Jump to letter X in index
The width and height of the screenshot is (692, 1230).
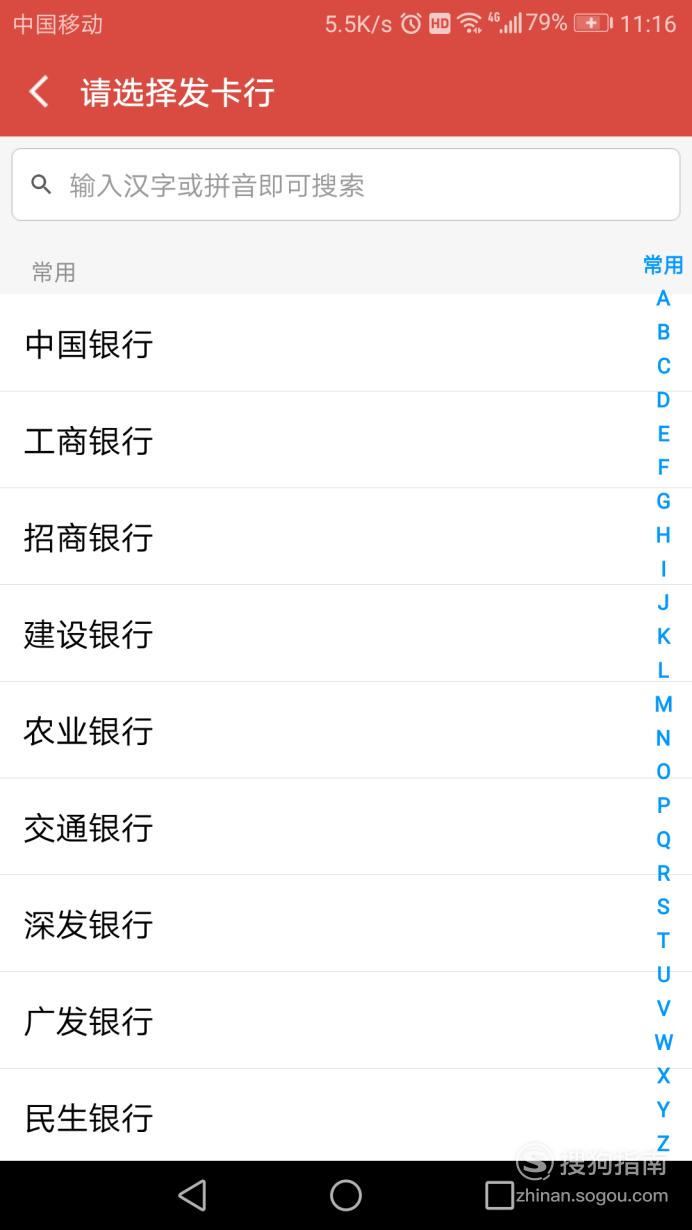pos(663,1076)
